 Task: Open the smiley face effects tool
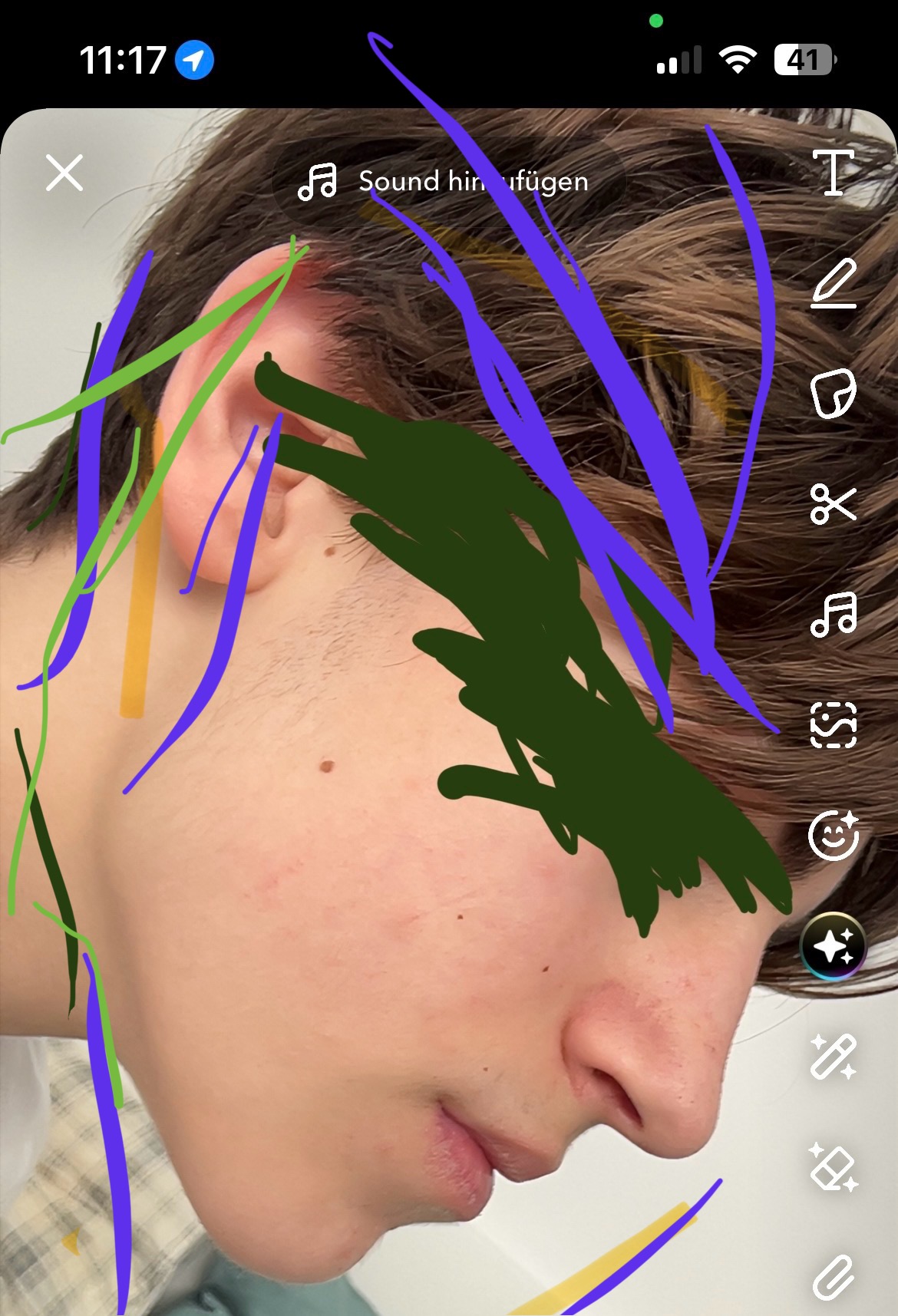[834, 835]
